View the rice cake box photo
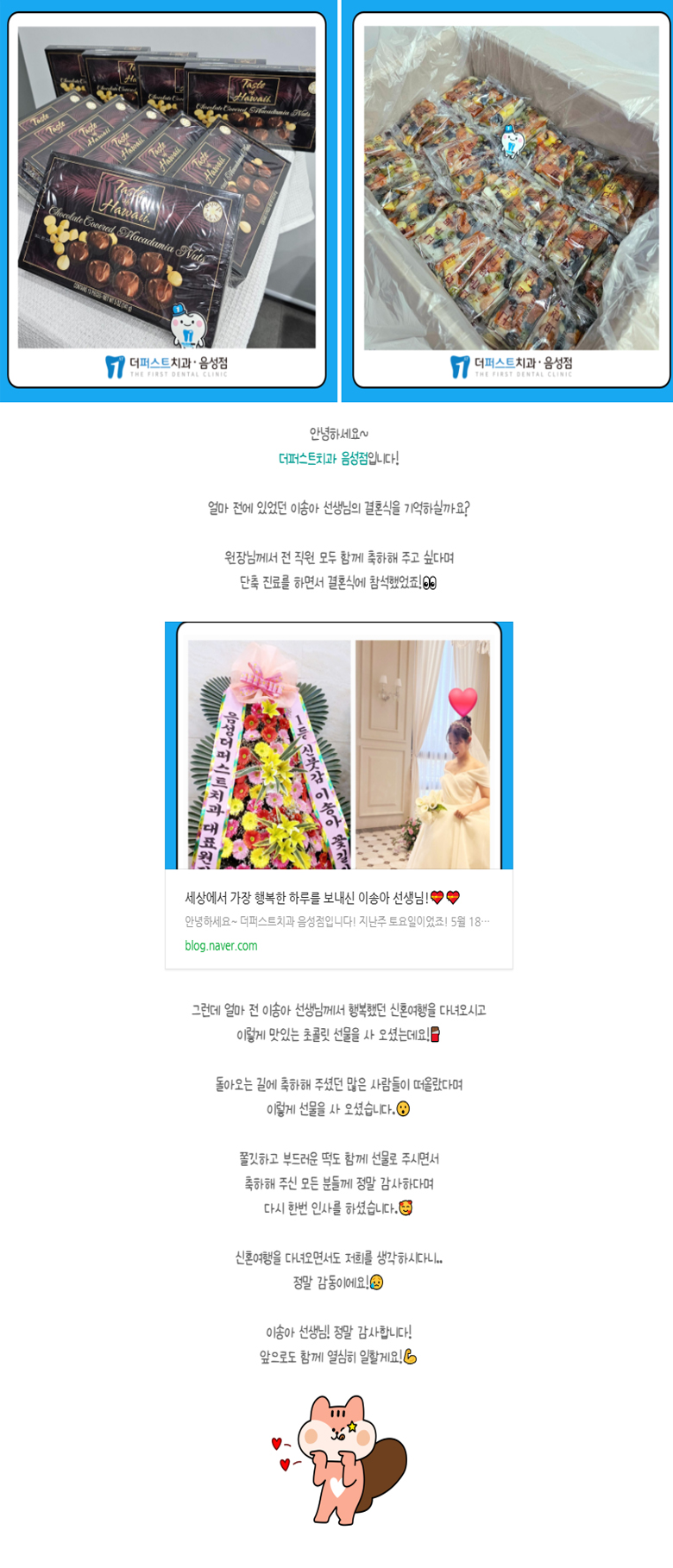Viewport: 673px width, 1568px height. (511, 187)
